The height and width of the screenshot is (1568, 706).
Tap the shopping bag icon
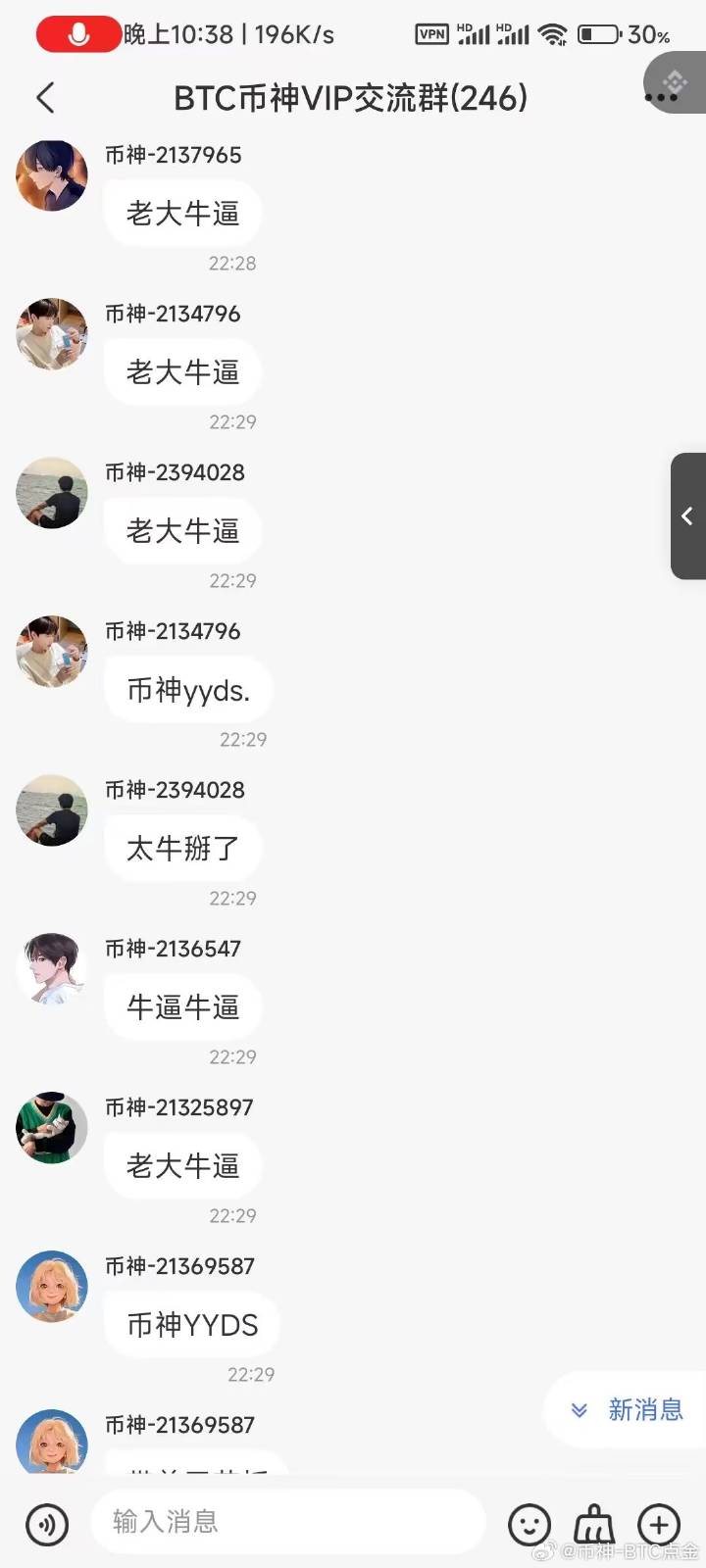coord(594,1525)
